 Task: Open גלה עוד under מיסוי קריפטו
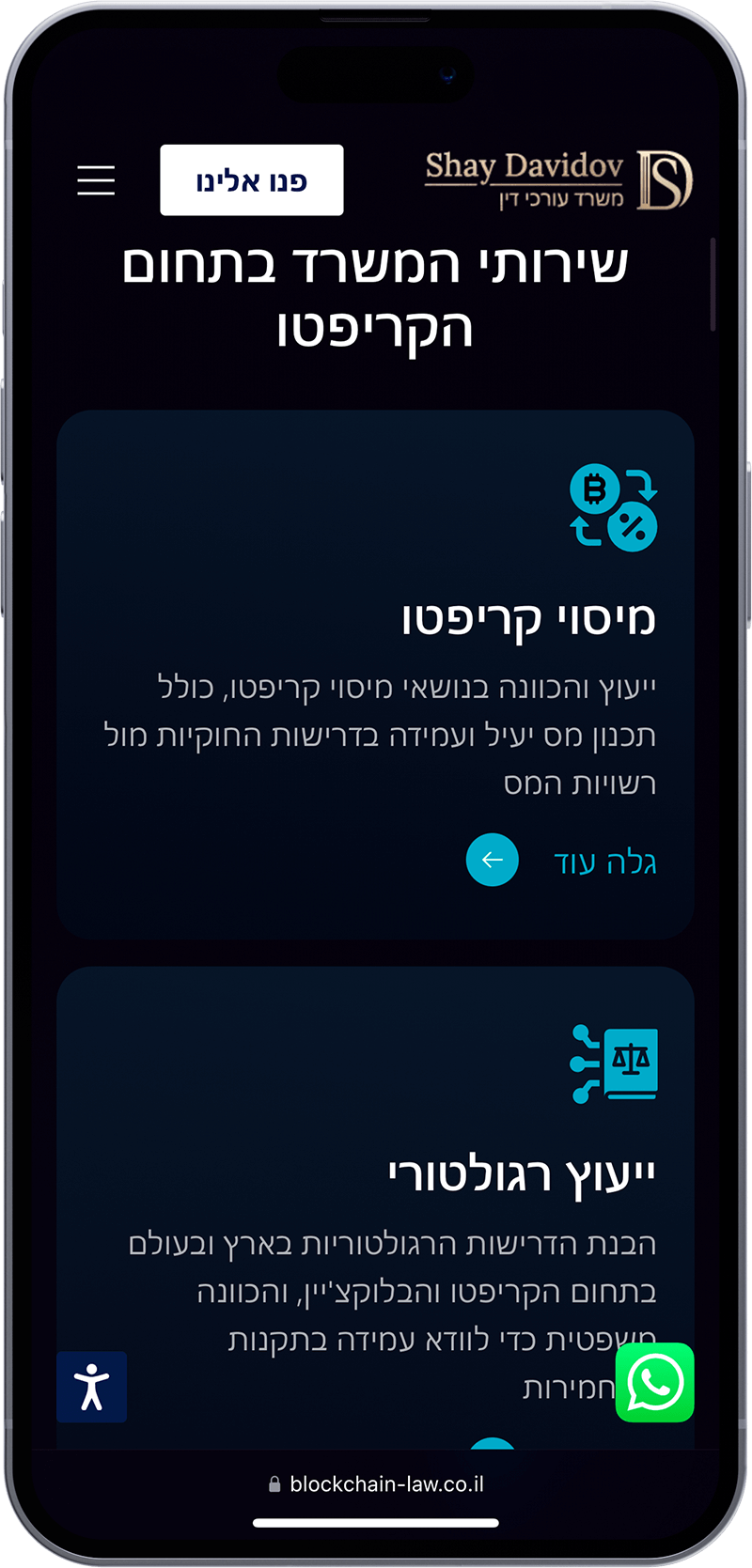[x=603, y=861]
